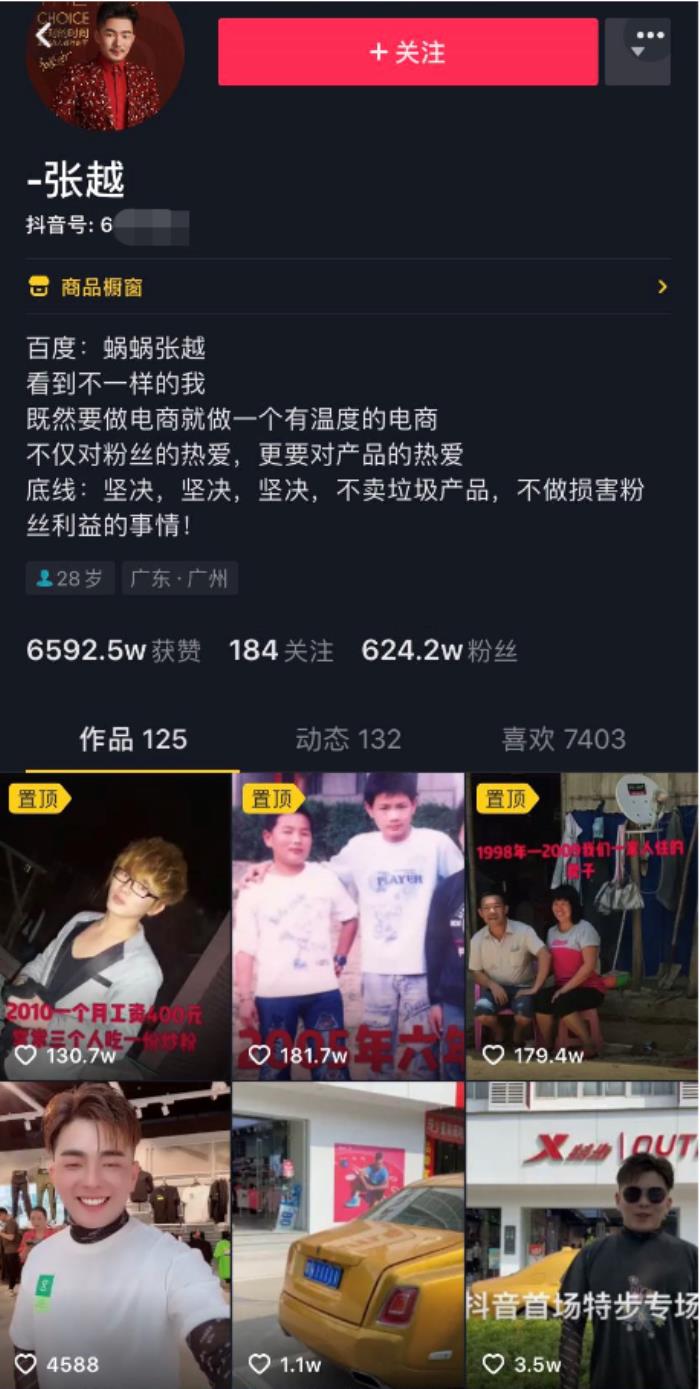Viewport: 700px width, 1389px height.
Task: Open the yellow car video with 1.1w likes
Action: pyautogui.click(x=348, y=1234)
